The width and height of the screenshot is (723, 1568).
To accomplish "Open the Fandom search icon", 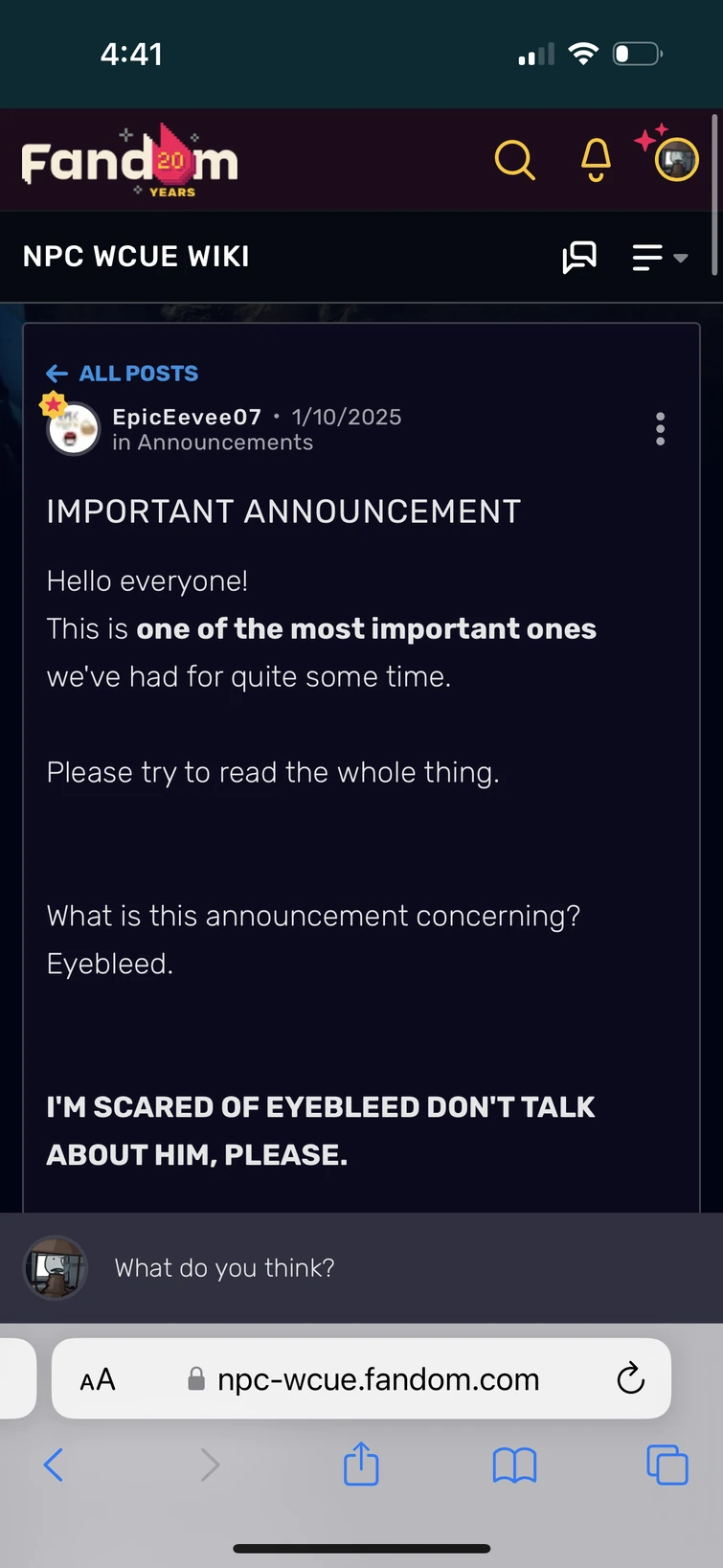I will pyautogui.click(x=515, y=161).
